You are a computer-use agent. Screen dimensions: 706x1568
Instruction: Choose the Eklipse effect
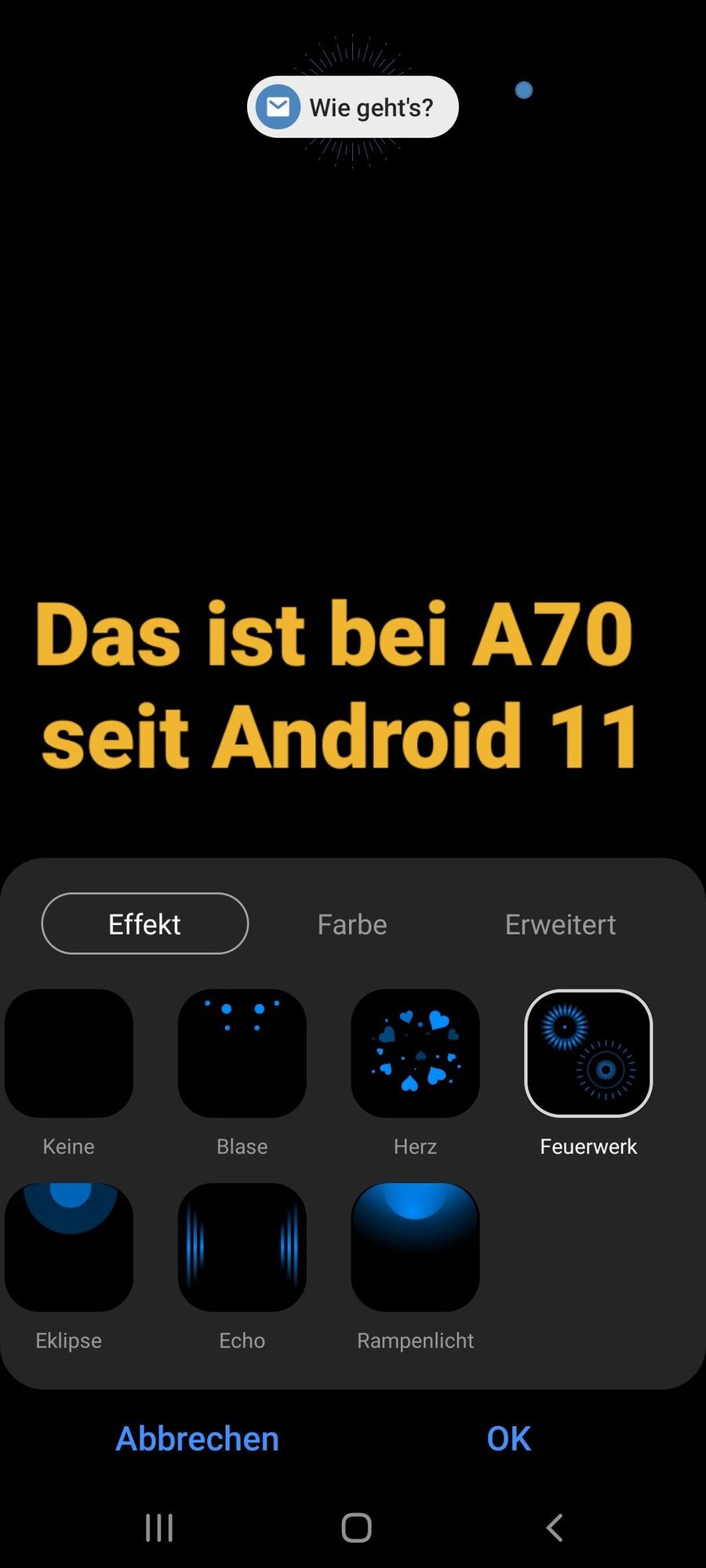(x=69, y=1247)
